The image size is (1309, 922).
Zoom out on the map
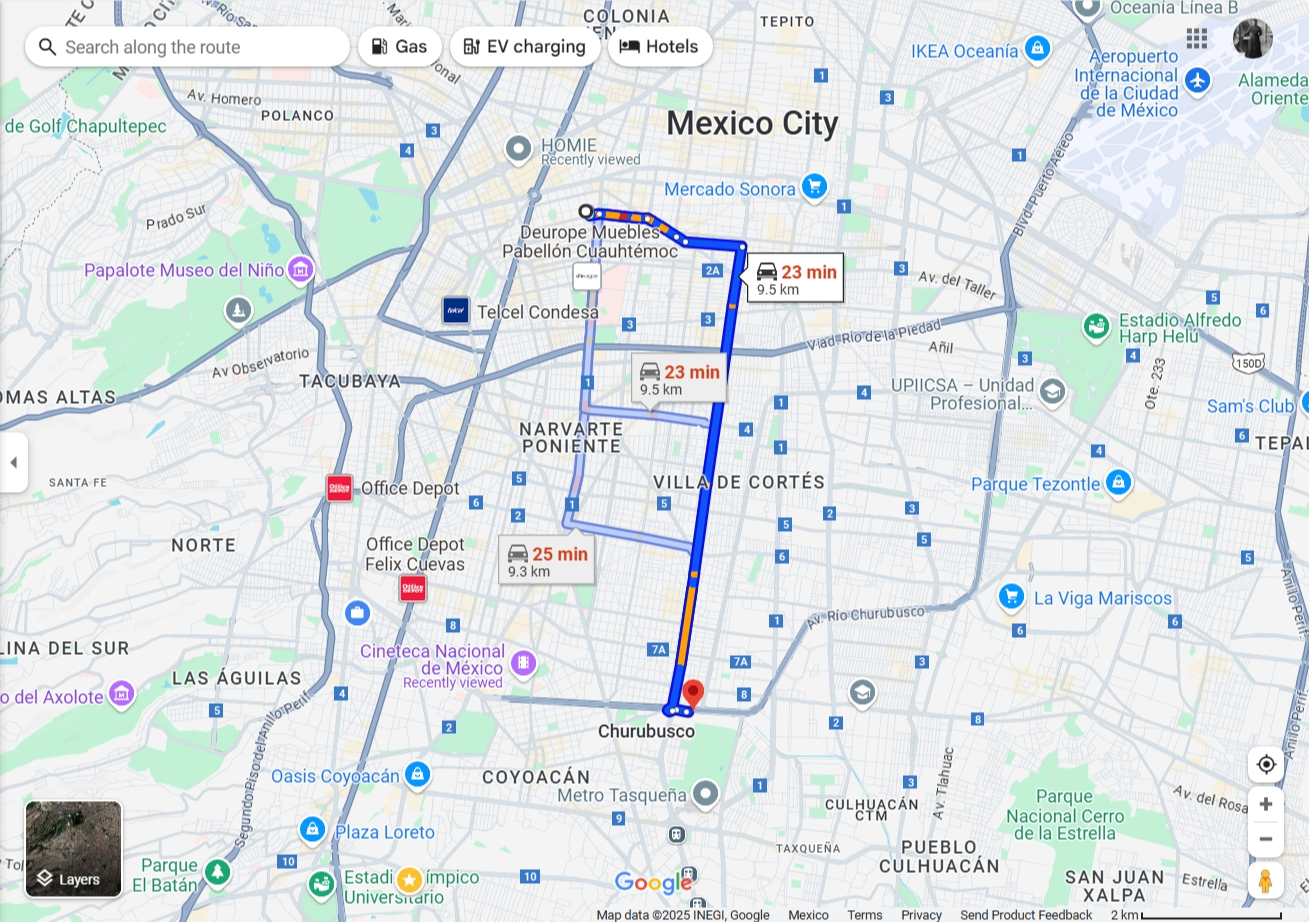pyautogui.click(x=1266, y=839)
